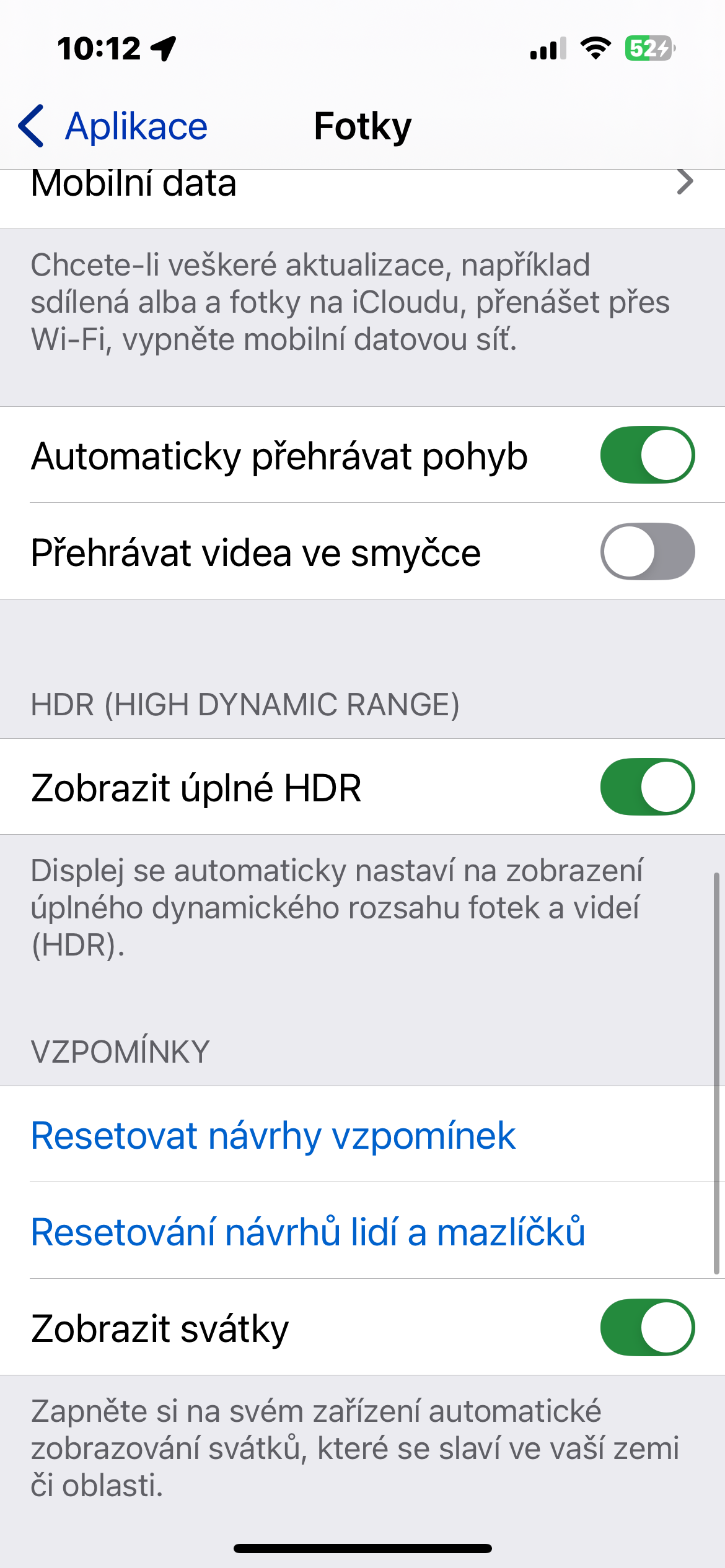
Task: Turn off Automaticky přehrávat pohyb
Action: point(646,455)
